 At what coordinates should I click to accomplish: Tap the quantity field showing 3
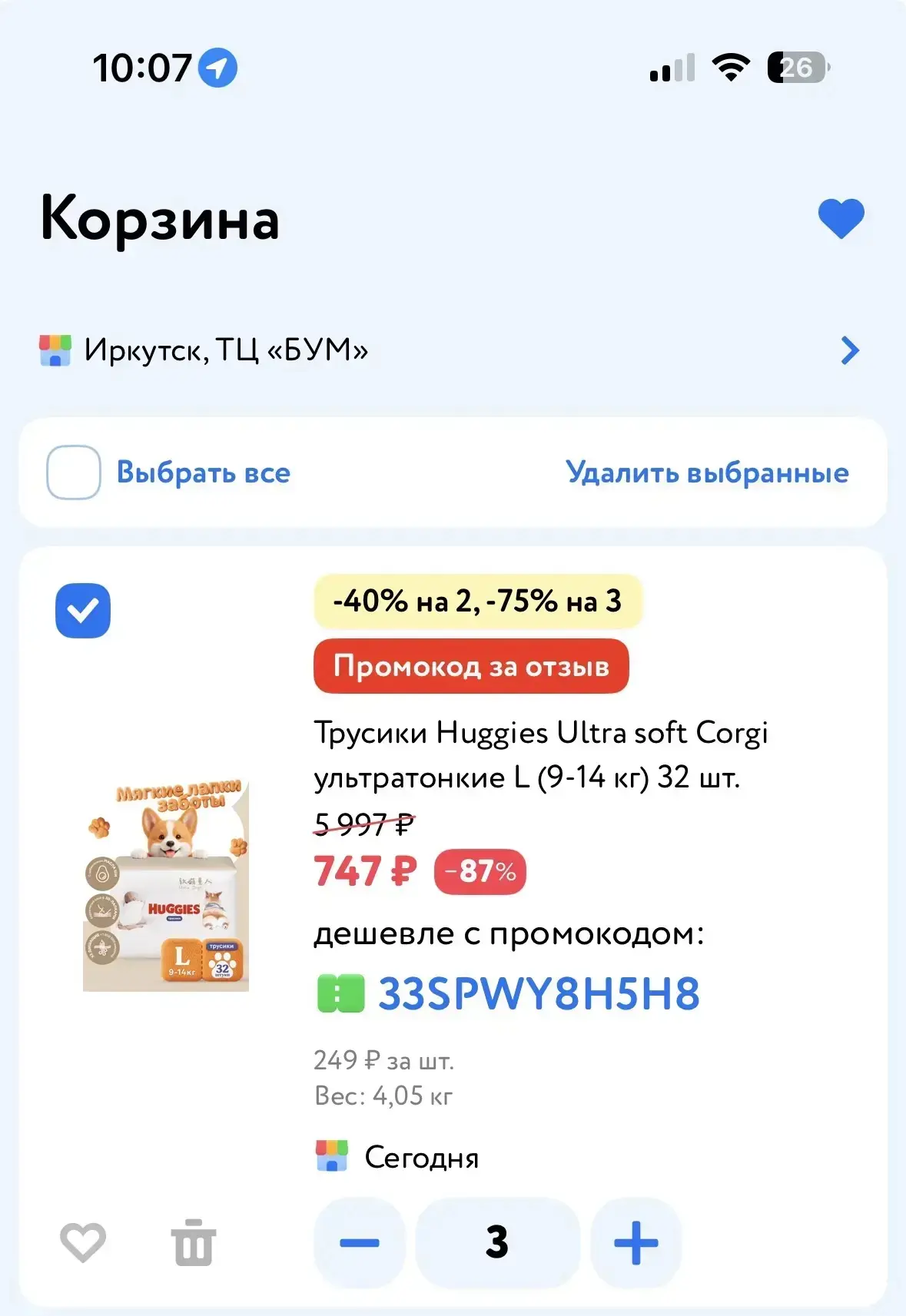(x=497, y=1242)
